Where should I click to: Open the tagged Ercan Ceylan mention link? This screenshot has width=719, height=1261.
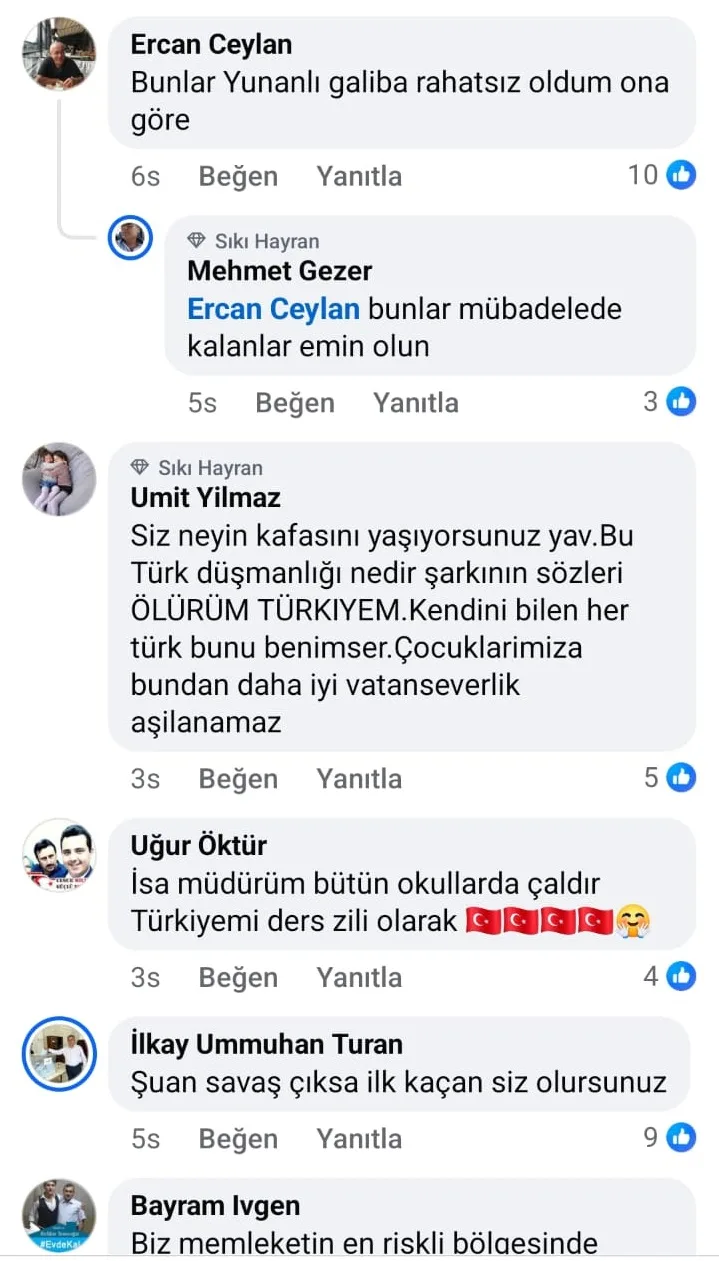pos(273,309)
